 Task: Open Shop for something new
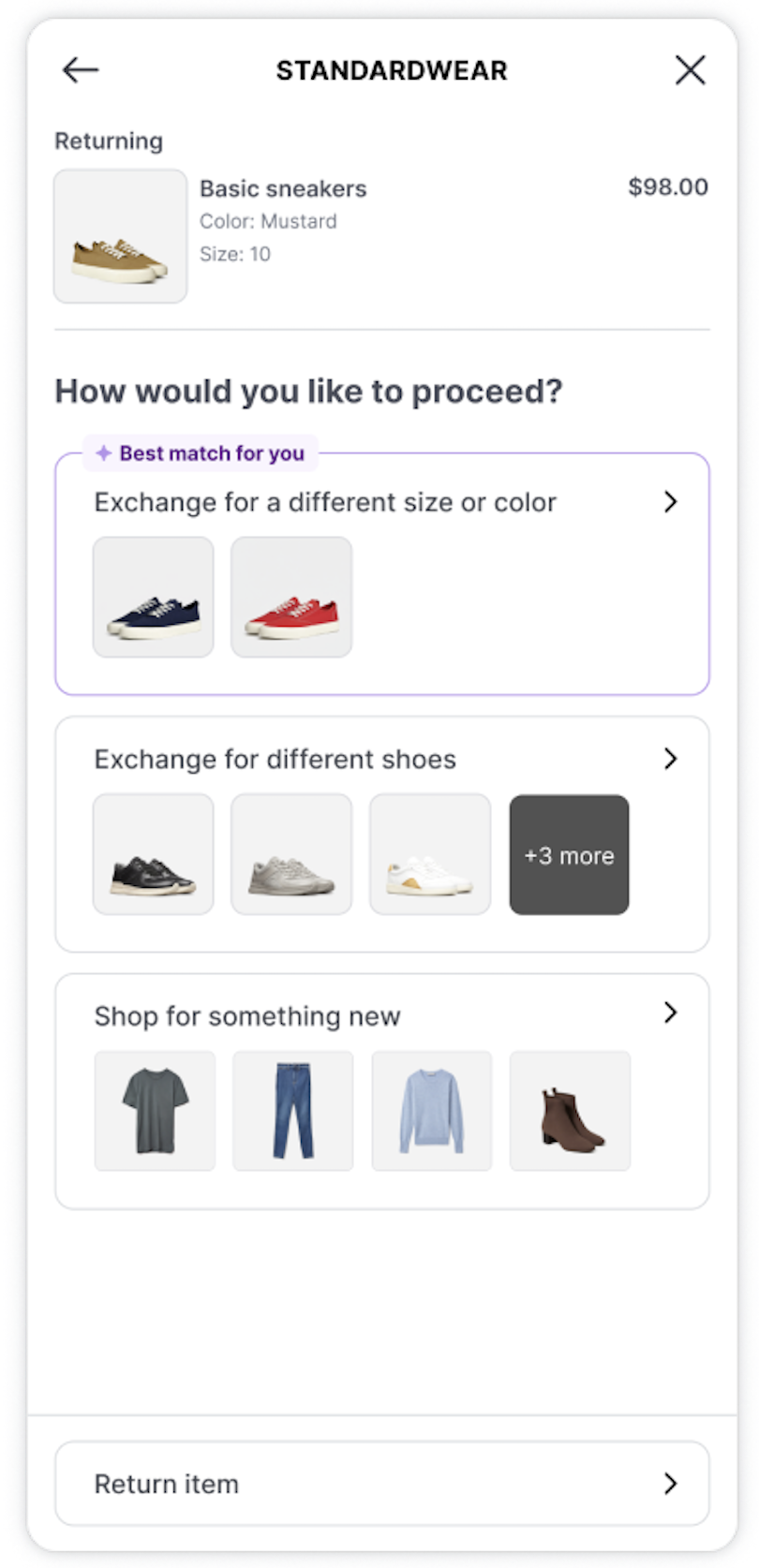pyautogui.click(x=381, y=1015)
